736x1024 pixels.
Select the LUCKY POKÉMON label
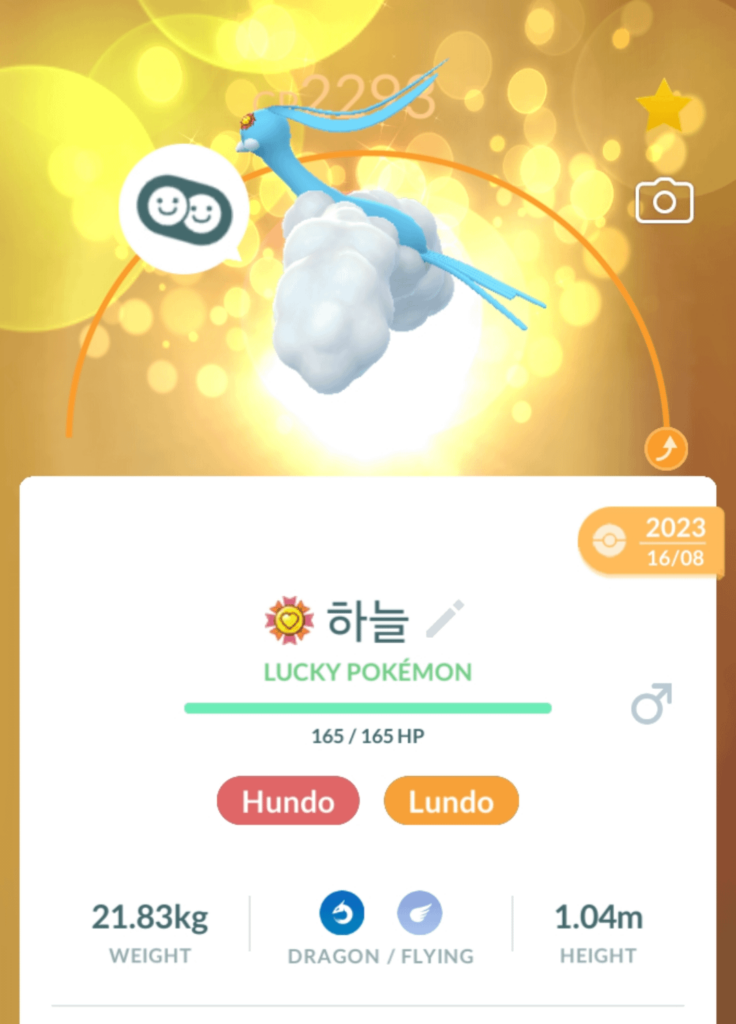coord(367,672)
